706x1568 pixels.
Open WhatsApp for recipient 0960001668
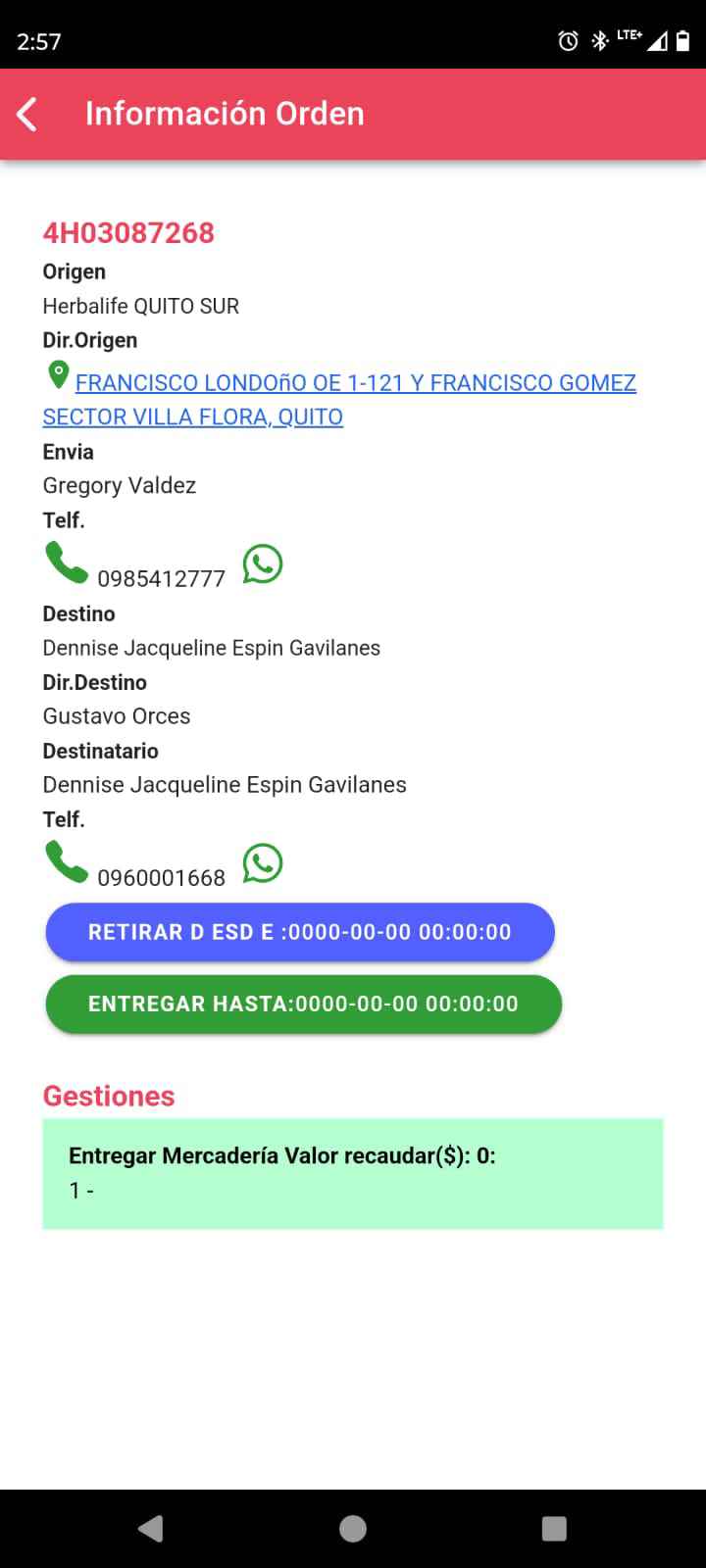coord(263,863)
